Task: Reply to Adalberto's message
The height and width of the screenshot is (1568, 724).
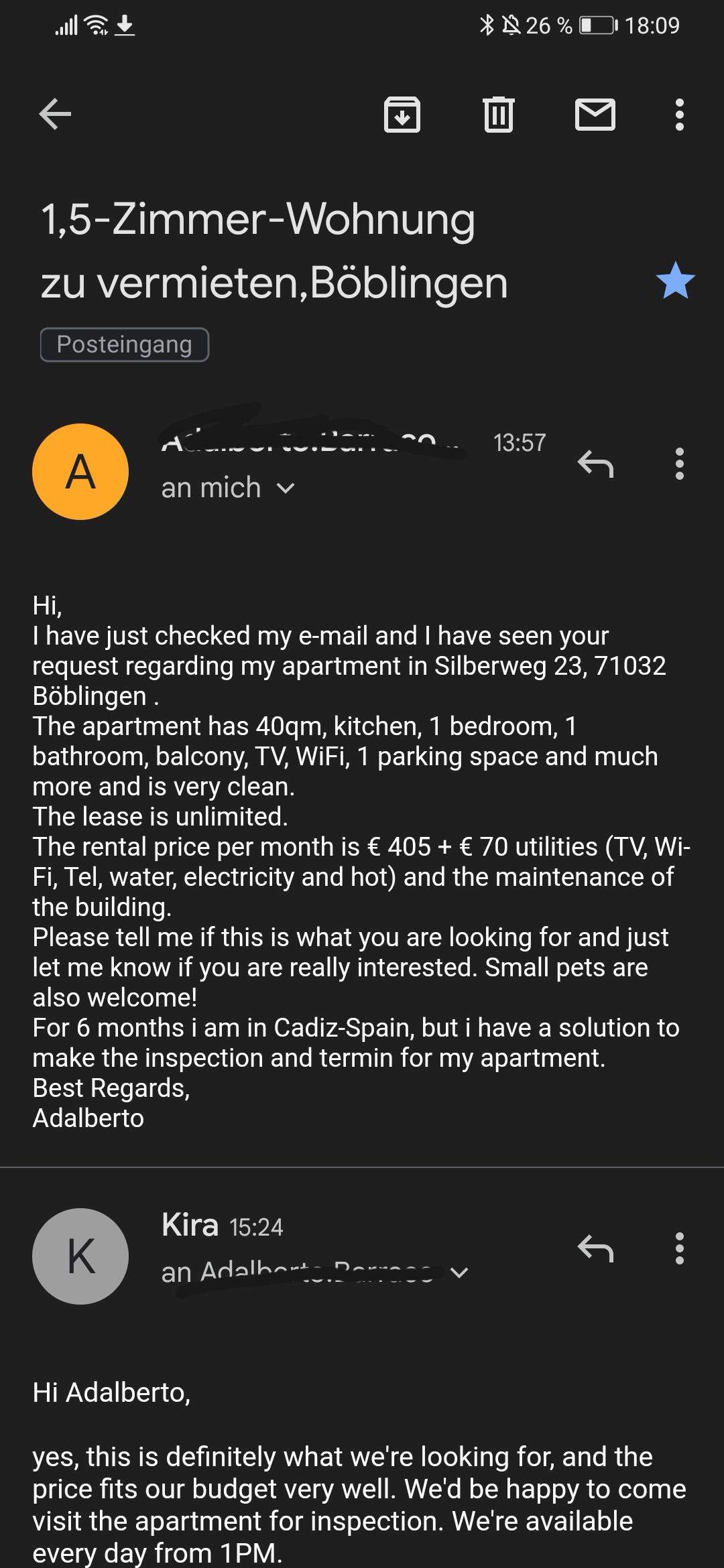Action: point(597,464)
